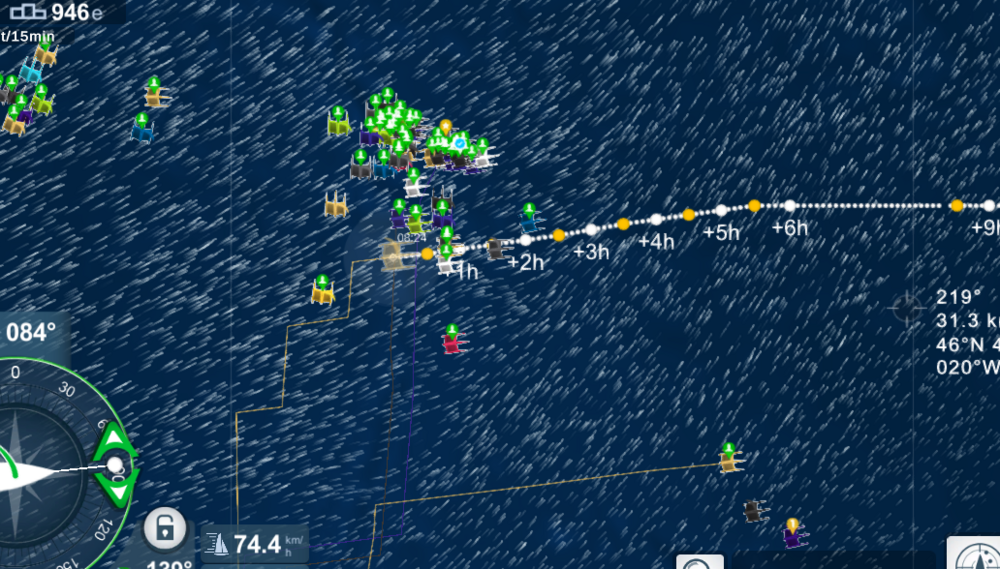Select the +2h route forecast point
The image size is (1000, 569).
[x=525, y=240]
